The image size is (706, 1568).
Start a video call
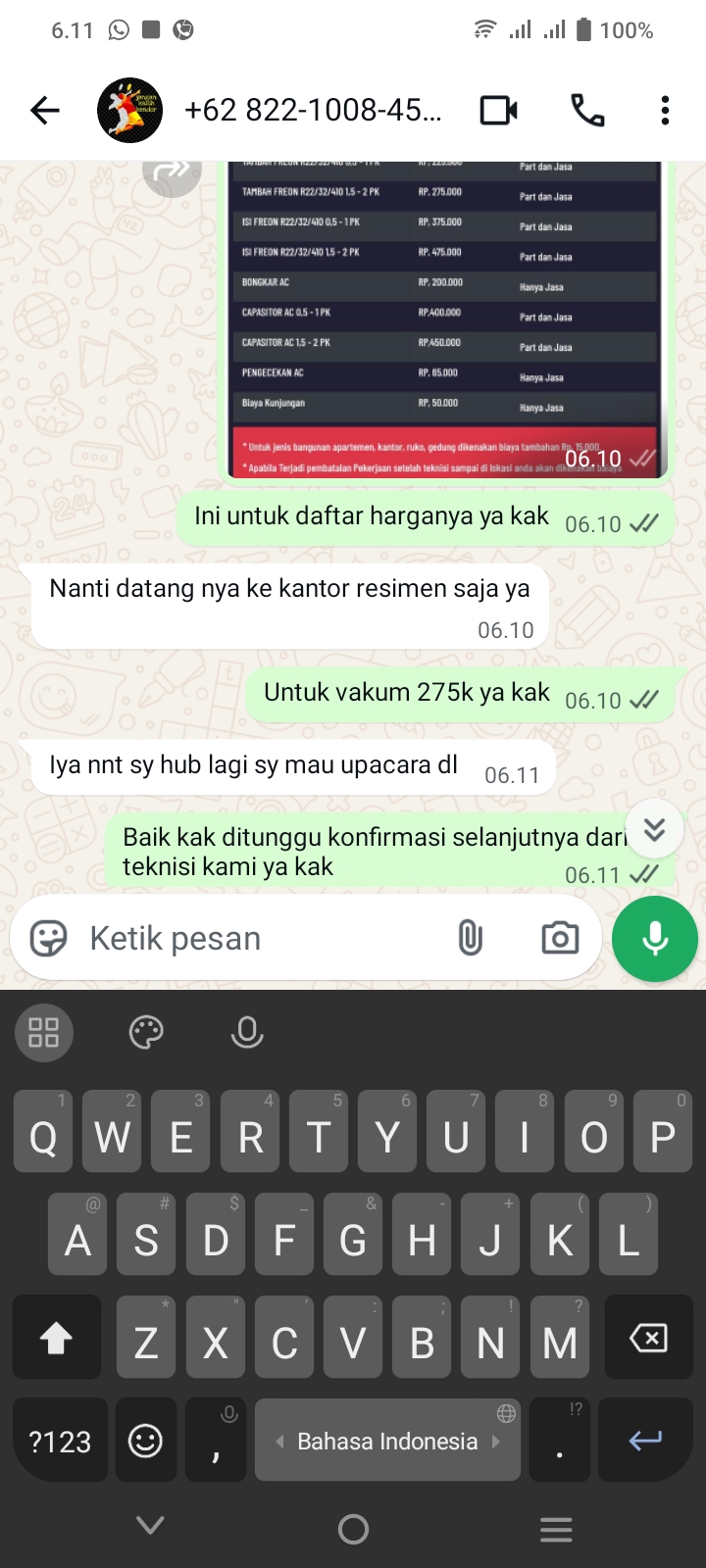pyautogui.click(x=498, y=111)
